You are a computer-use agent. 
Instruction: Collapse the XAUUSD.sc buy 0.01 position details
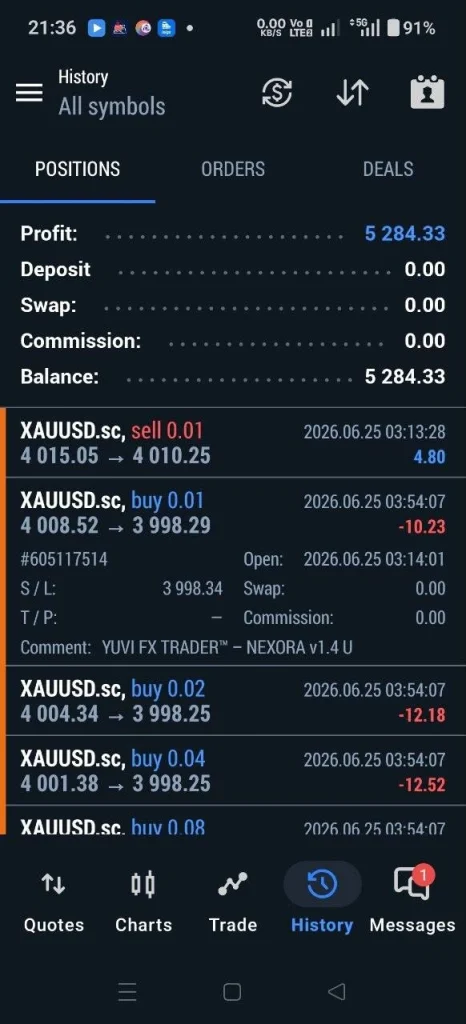point(233,513)
